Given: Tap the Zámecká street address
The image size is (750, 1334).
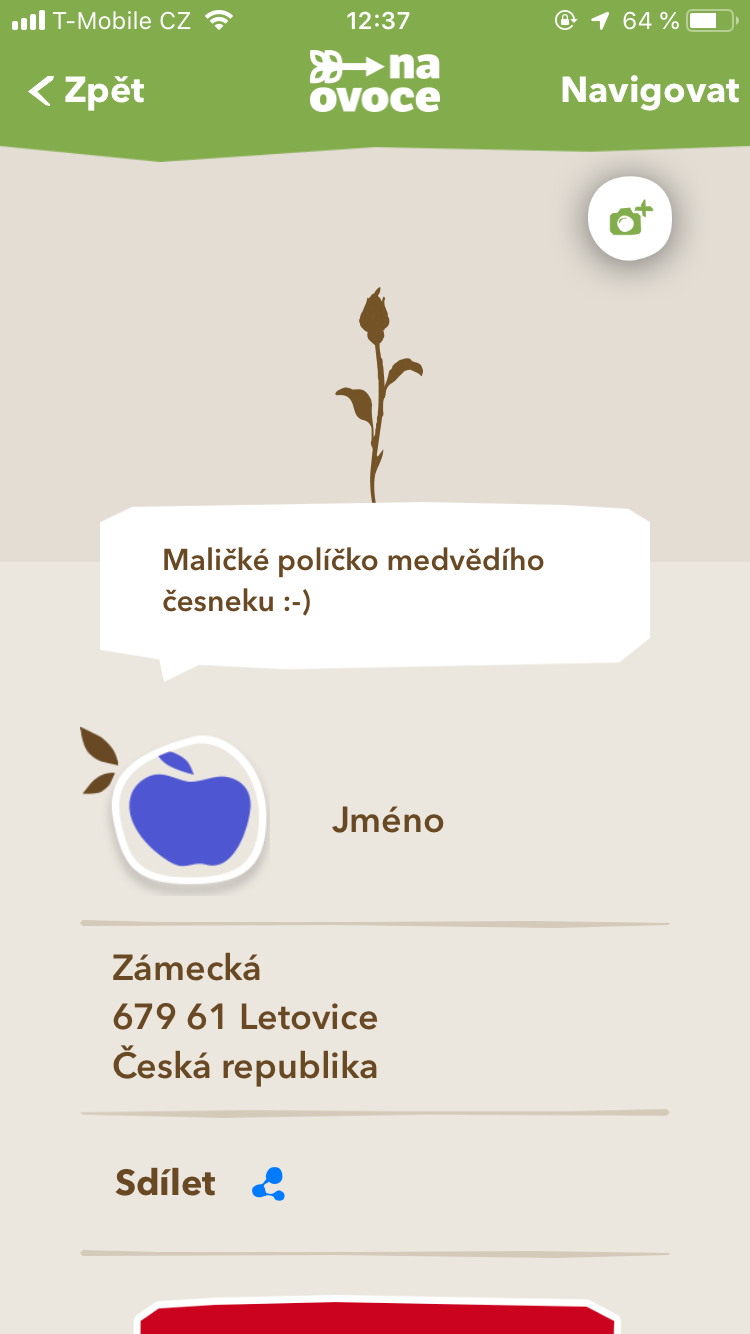Looking at the screenshot, I should pos(186,967).
